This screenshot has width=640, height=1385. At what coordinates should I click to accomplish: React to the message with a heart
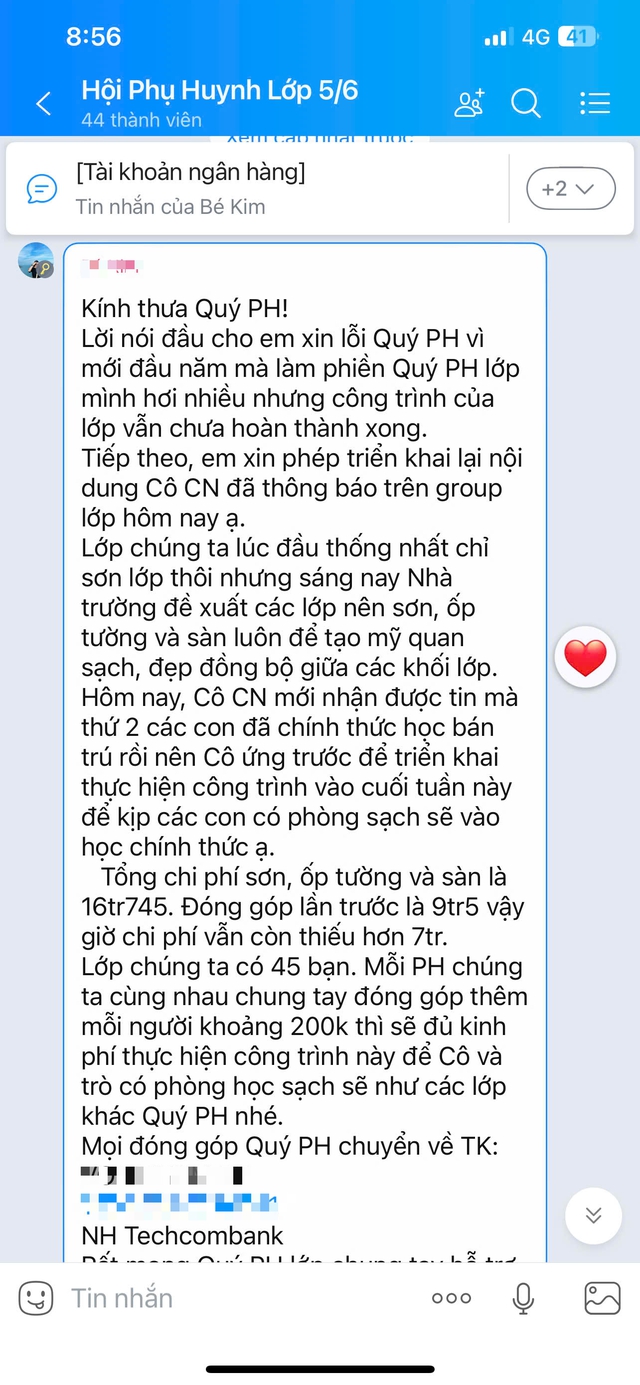pyautogui.click(x=586, y=657)
